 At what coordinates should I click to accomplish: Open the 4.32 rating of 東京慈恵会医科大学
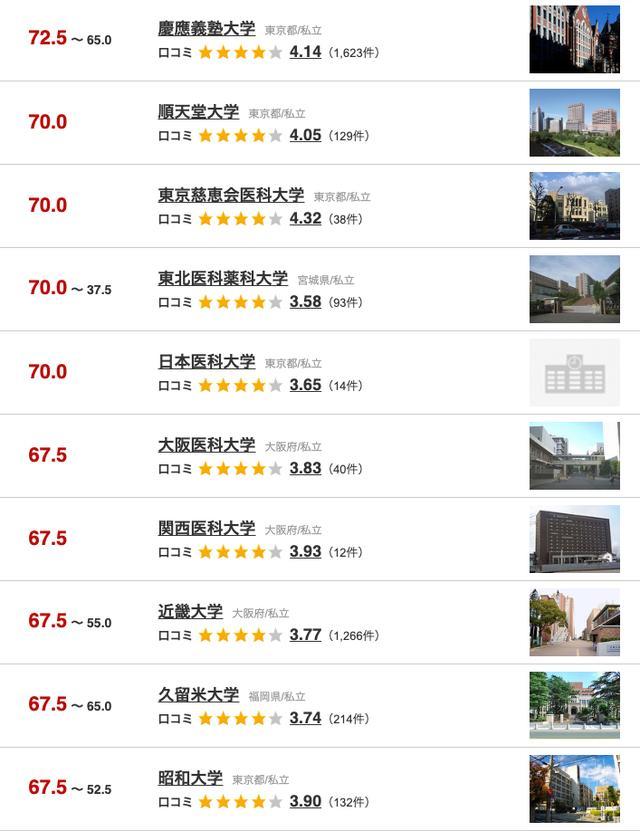point(305,218)
